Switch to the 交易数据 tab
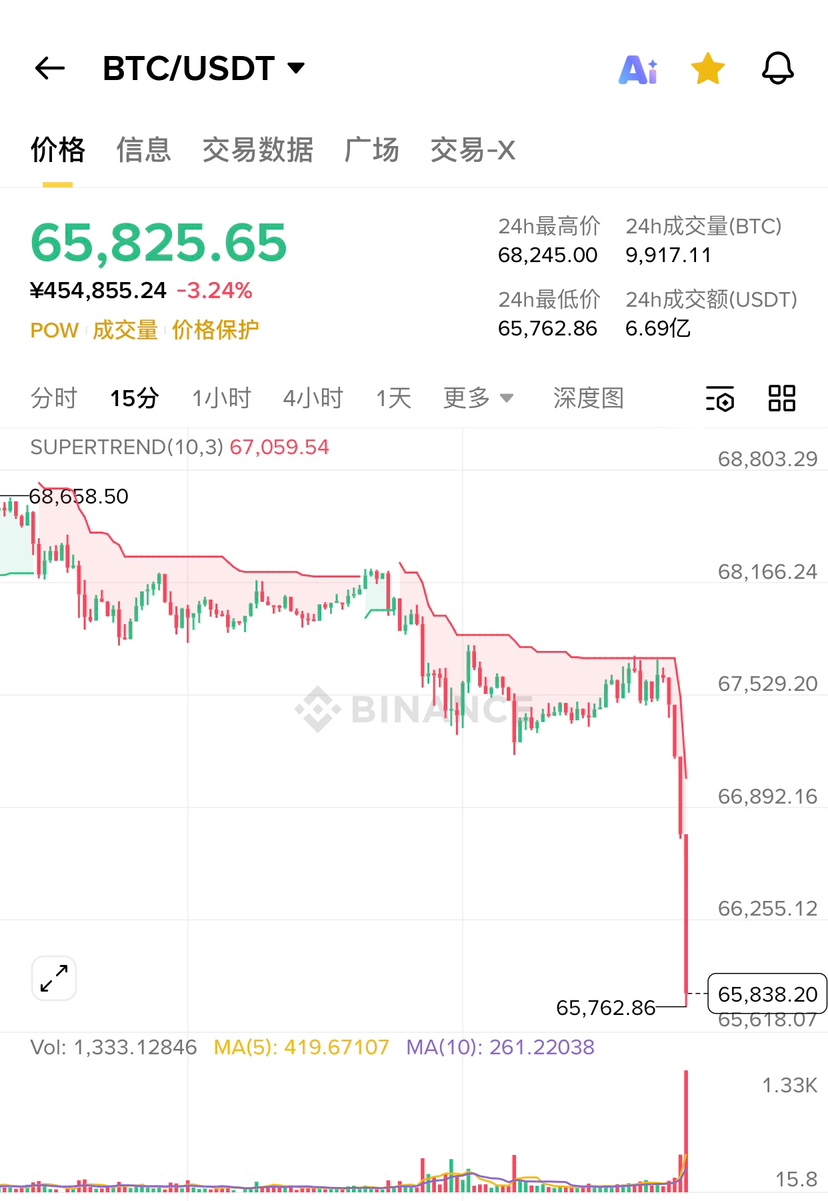This screenshot has height=1201, width=828. pos(258,150)
